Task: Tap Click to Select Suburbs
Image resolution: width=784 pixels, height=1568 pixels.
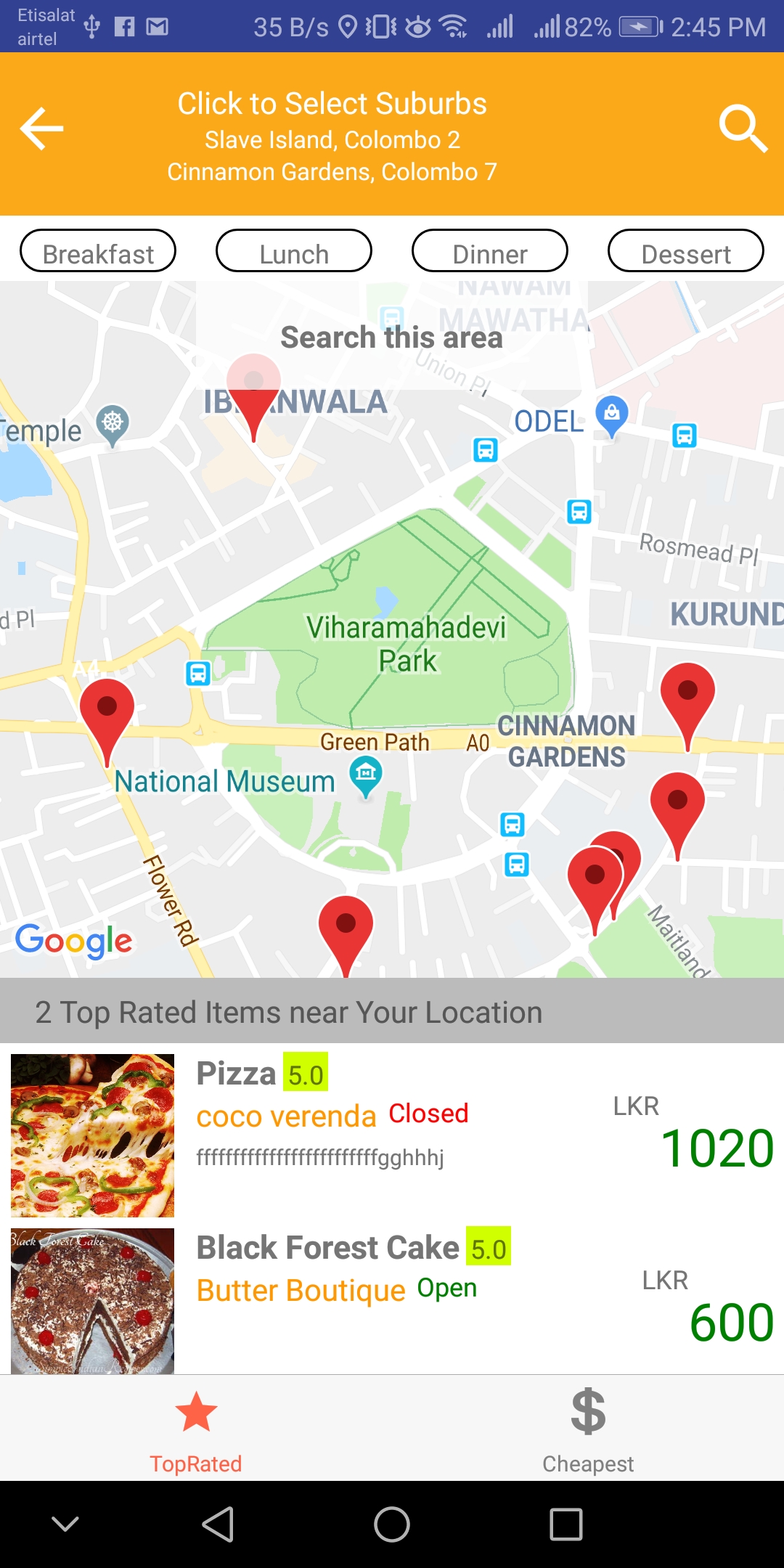Action: click(332, 104)
